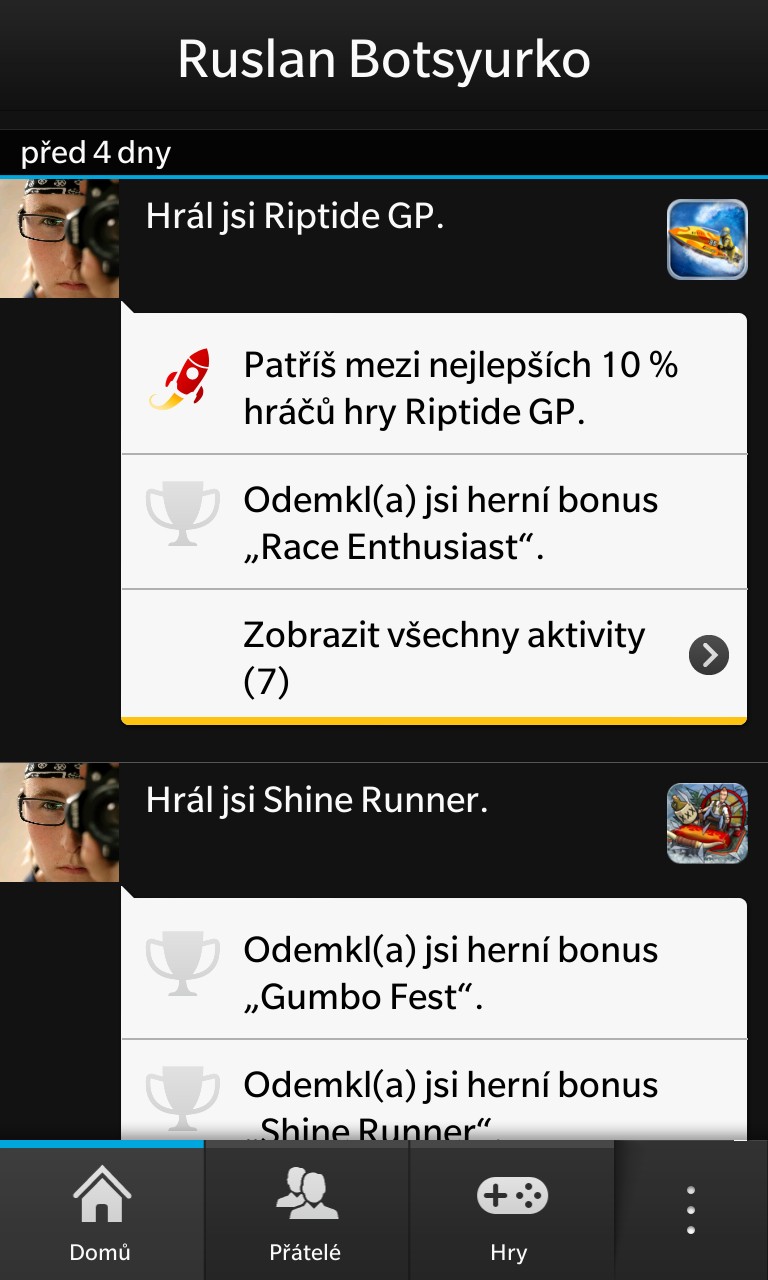Open the Riptide GP game icon
The image size is (768, 1280).
point(707,239)
